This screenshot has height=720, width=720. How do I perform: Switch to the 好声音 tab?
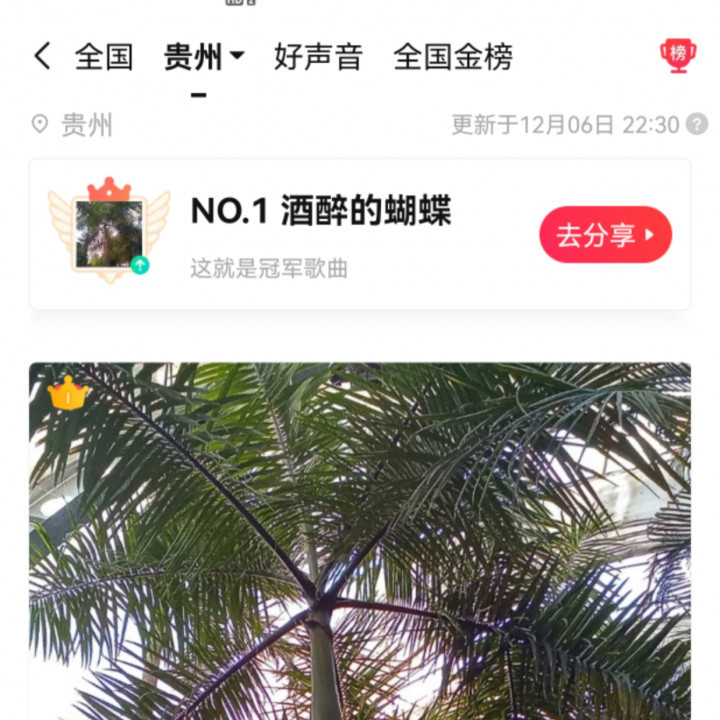(x=318, y=57)
